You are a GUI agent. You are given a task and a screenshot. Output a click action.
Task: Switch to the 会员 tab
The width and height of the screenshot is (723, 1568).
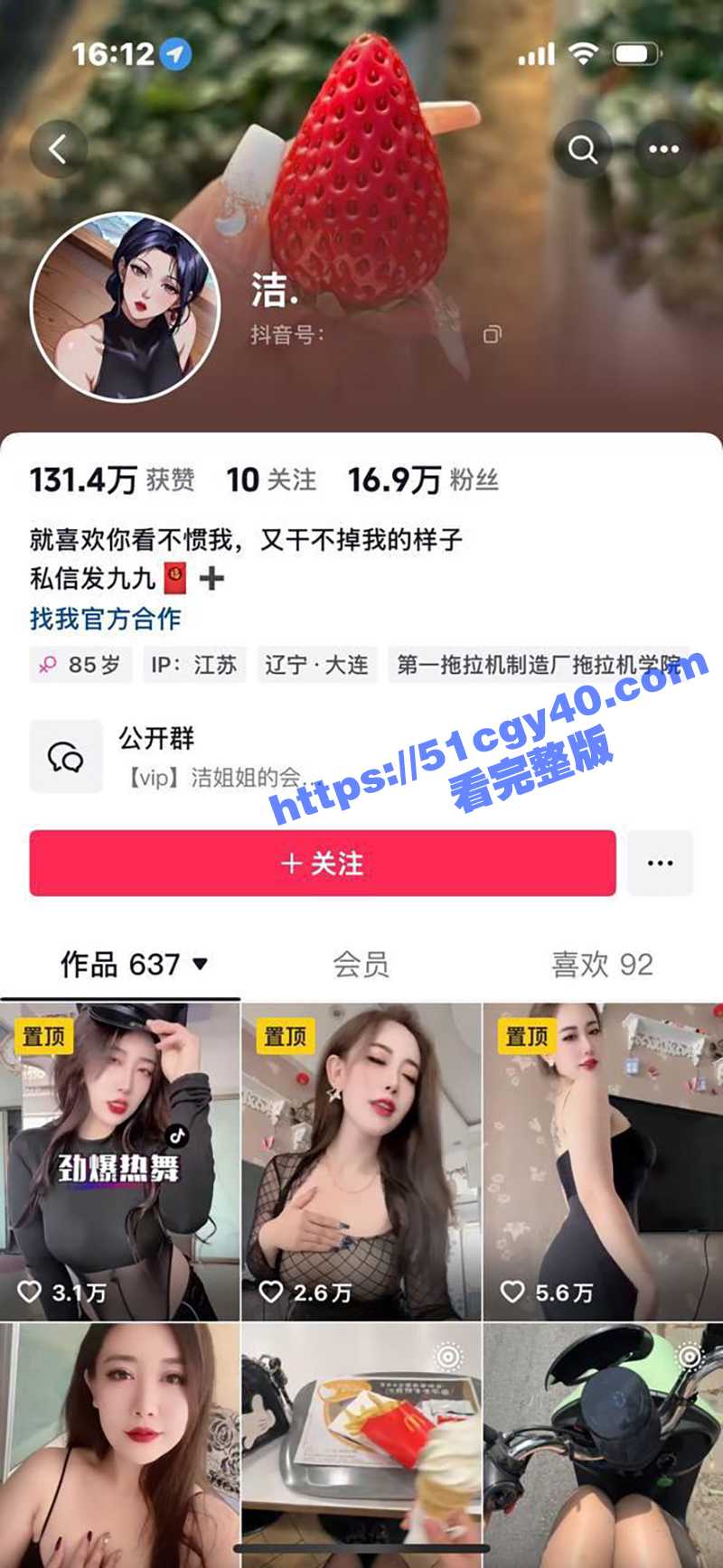tap(361, 965)
